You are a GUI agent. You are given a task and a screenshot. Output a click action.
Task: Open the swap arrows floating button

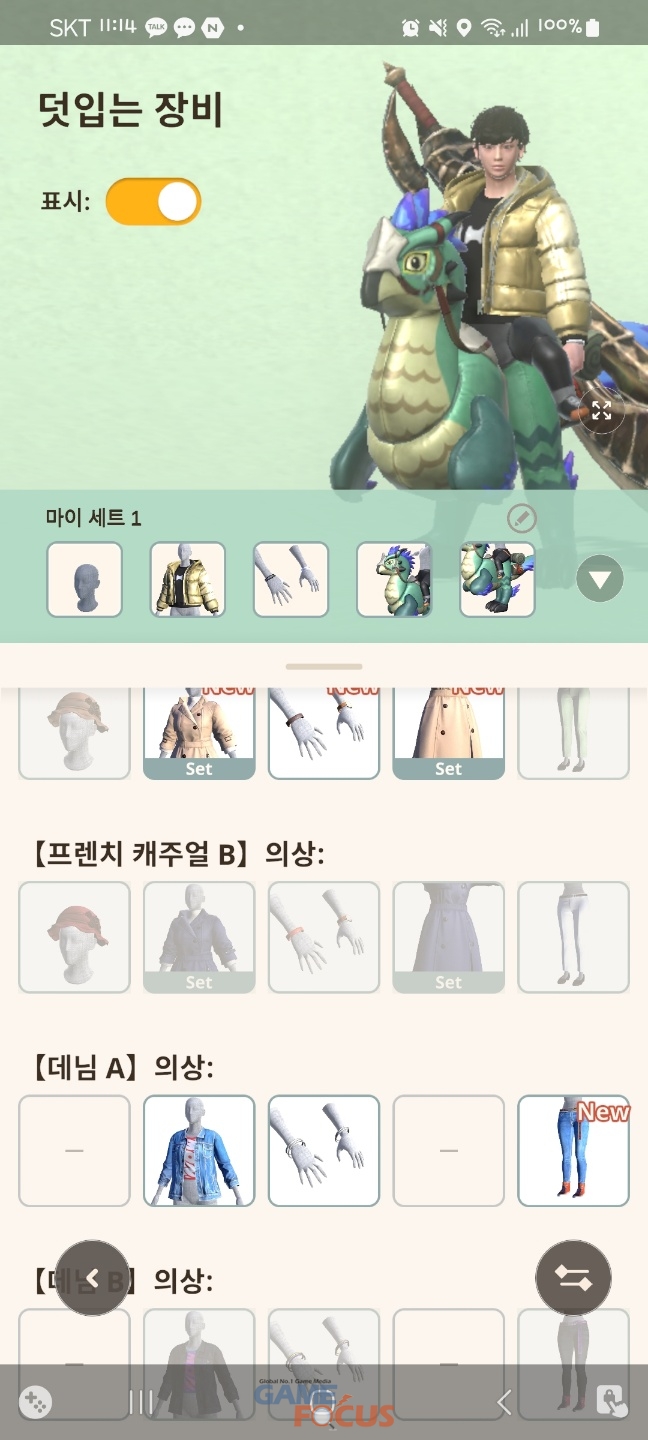click(573, 1278)
